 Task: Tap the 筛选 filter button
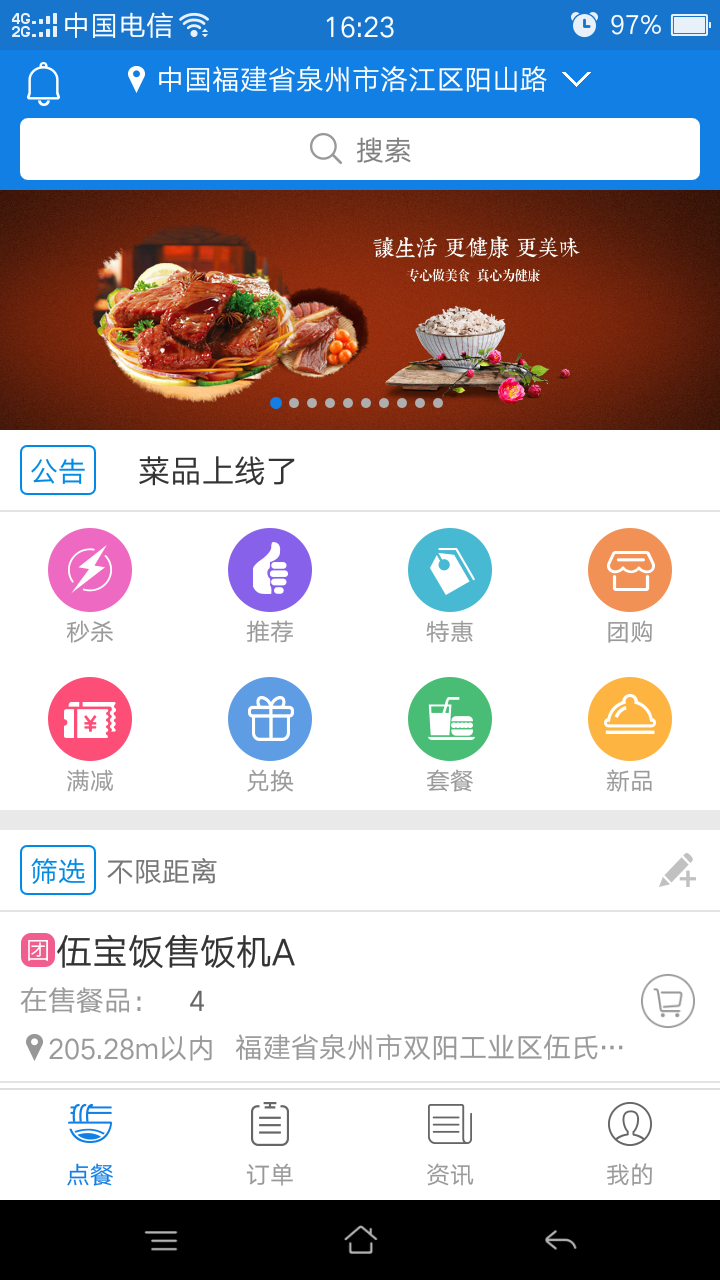pos(58,871)
